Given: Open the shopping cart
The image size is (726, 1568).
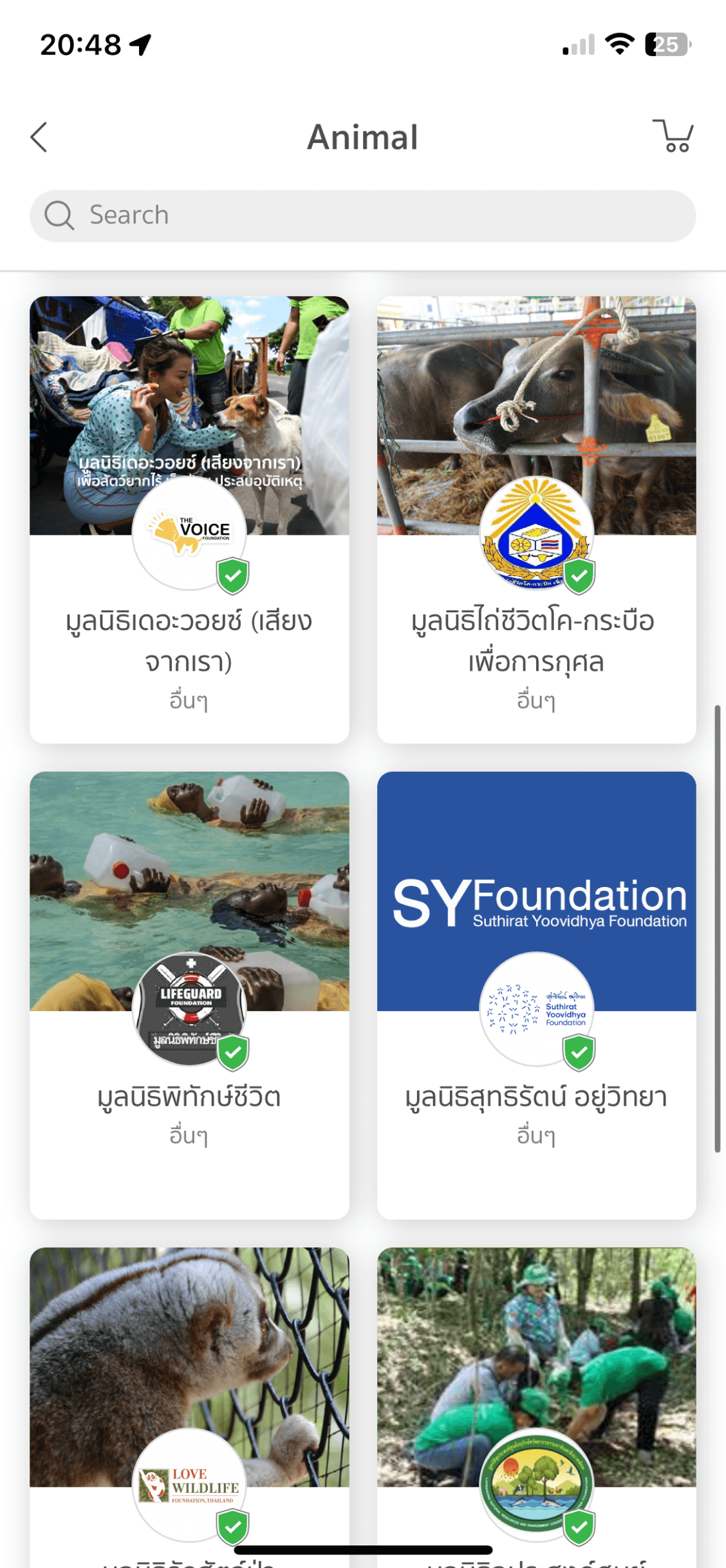Looking at the screenshot, I should pyautogui.click(x=673, y=136).
